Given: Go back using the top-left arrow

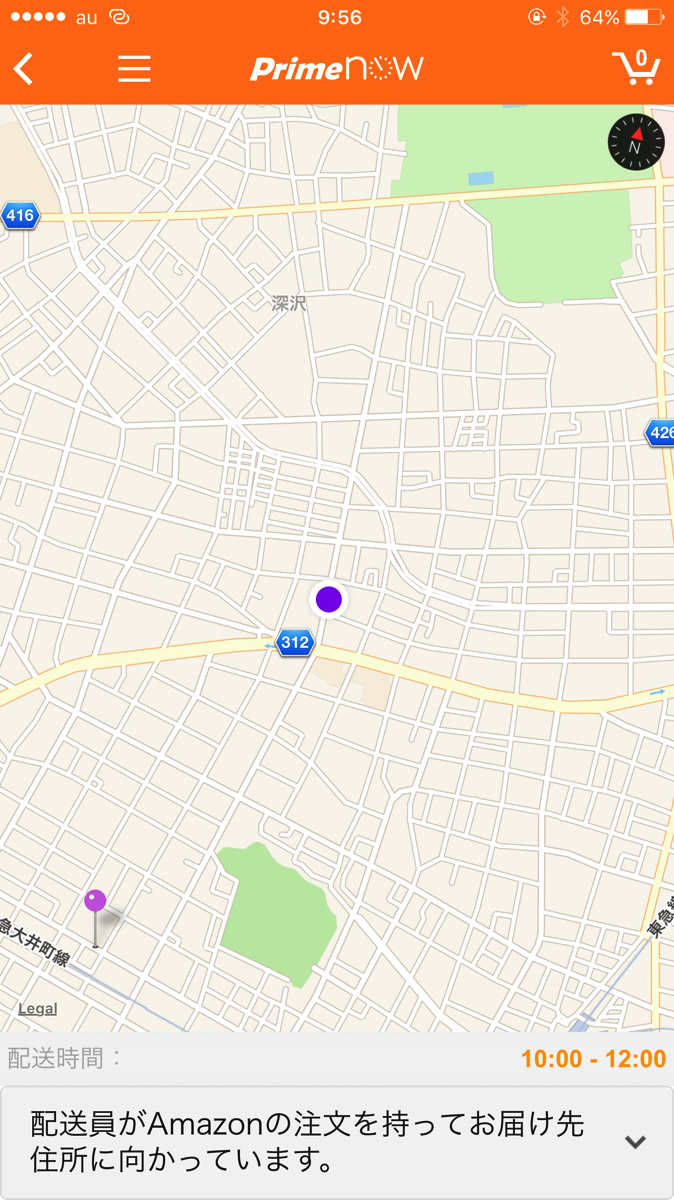Looking at the screenshot, I should pos(24,69).
